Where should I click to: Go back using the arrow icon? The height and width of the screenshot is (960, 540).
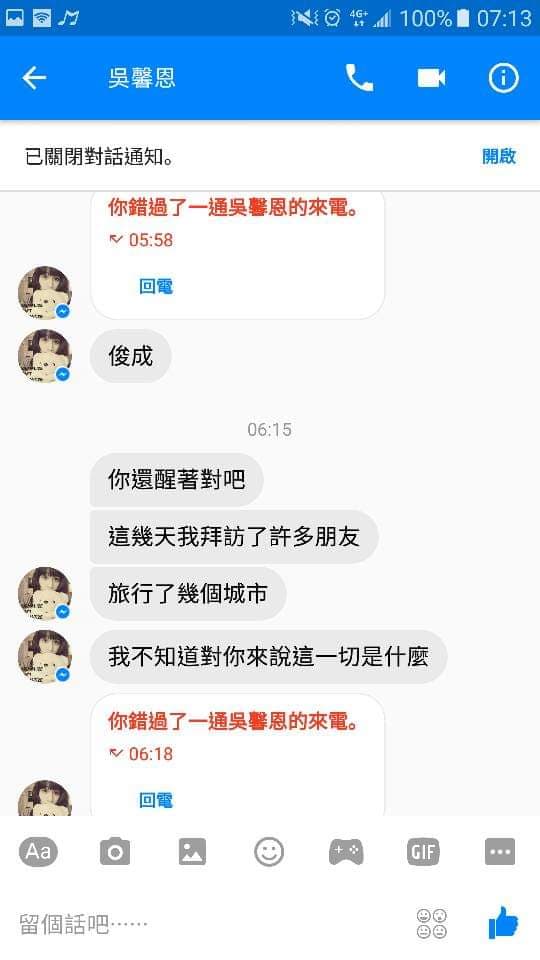click(x=34, y=78)
